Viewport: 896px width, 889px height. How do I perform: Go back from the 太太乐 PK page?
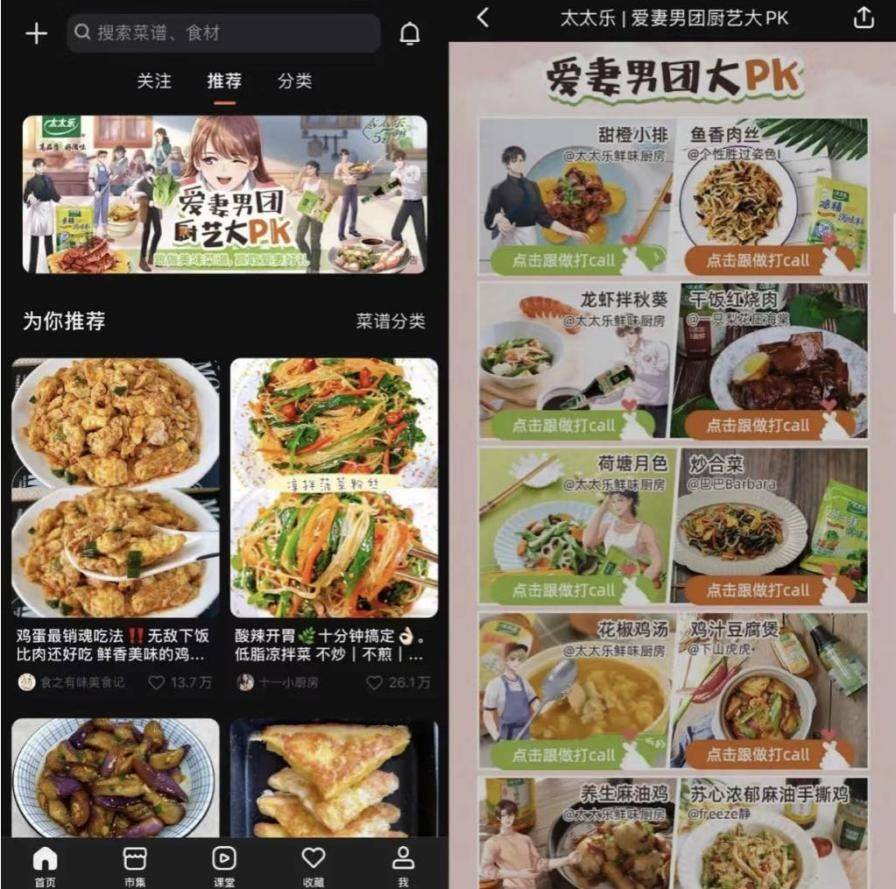coord(484,18)
